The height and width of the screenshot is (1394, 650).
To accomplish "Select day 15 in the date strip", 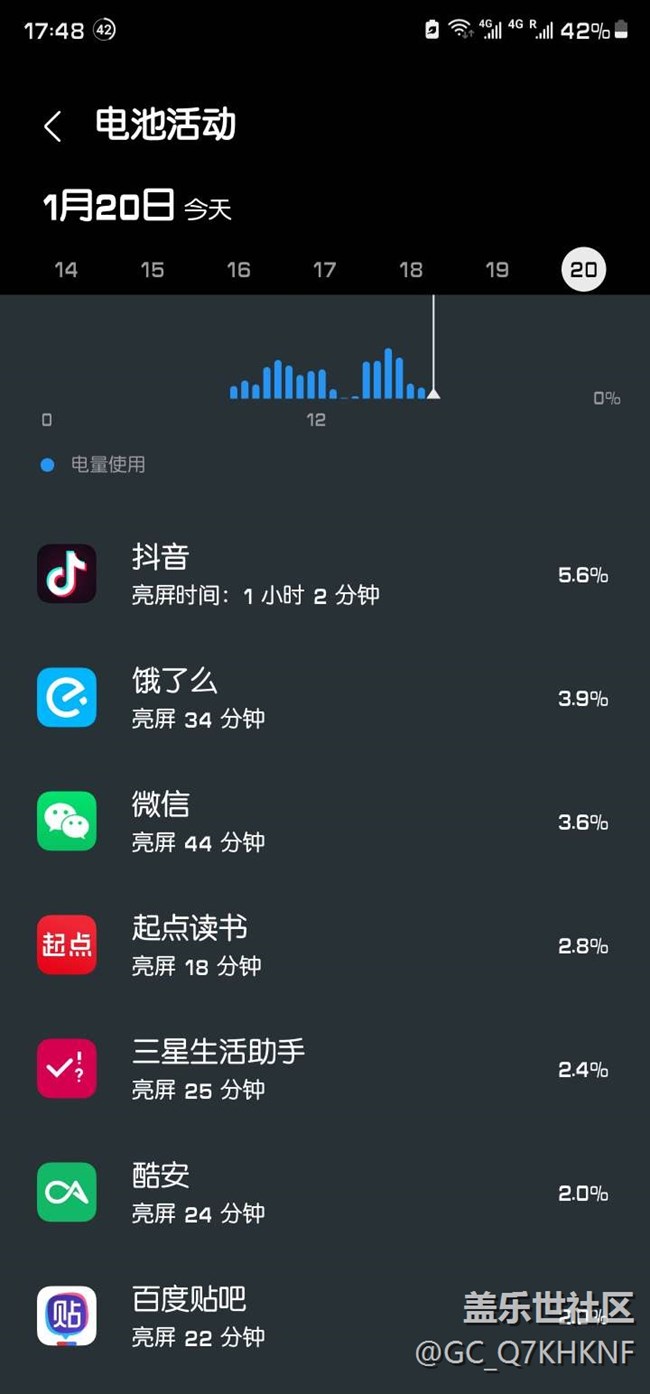I will tap(152, 270).
